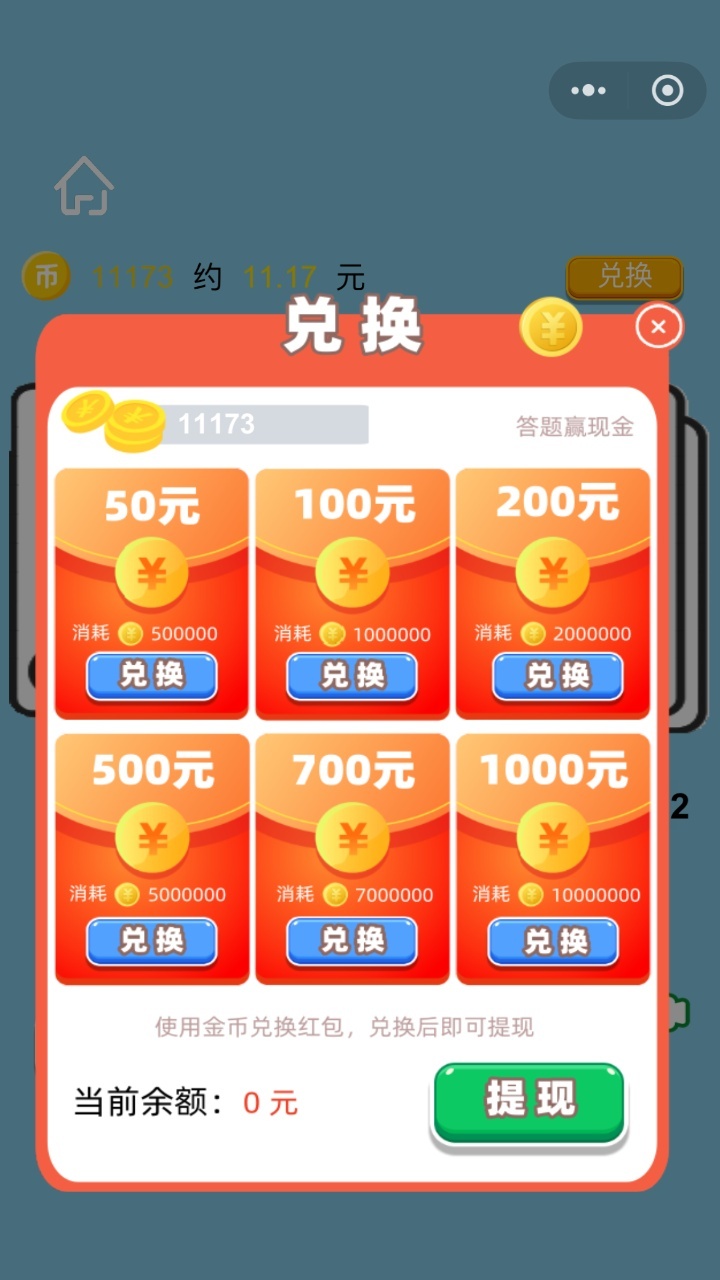Exchange coins for the 200元 packet

[557, 676]
